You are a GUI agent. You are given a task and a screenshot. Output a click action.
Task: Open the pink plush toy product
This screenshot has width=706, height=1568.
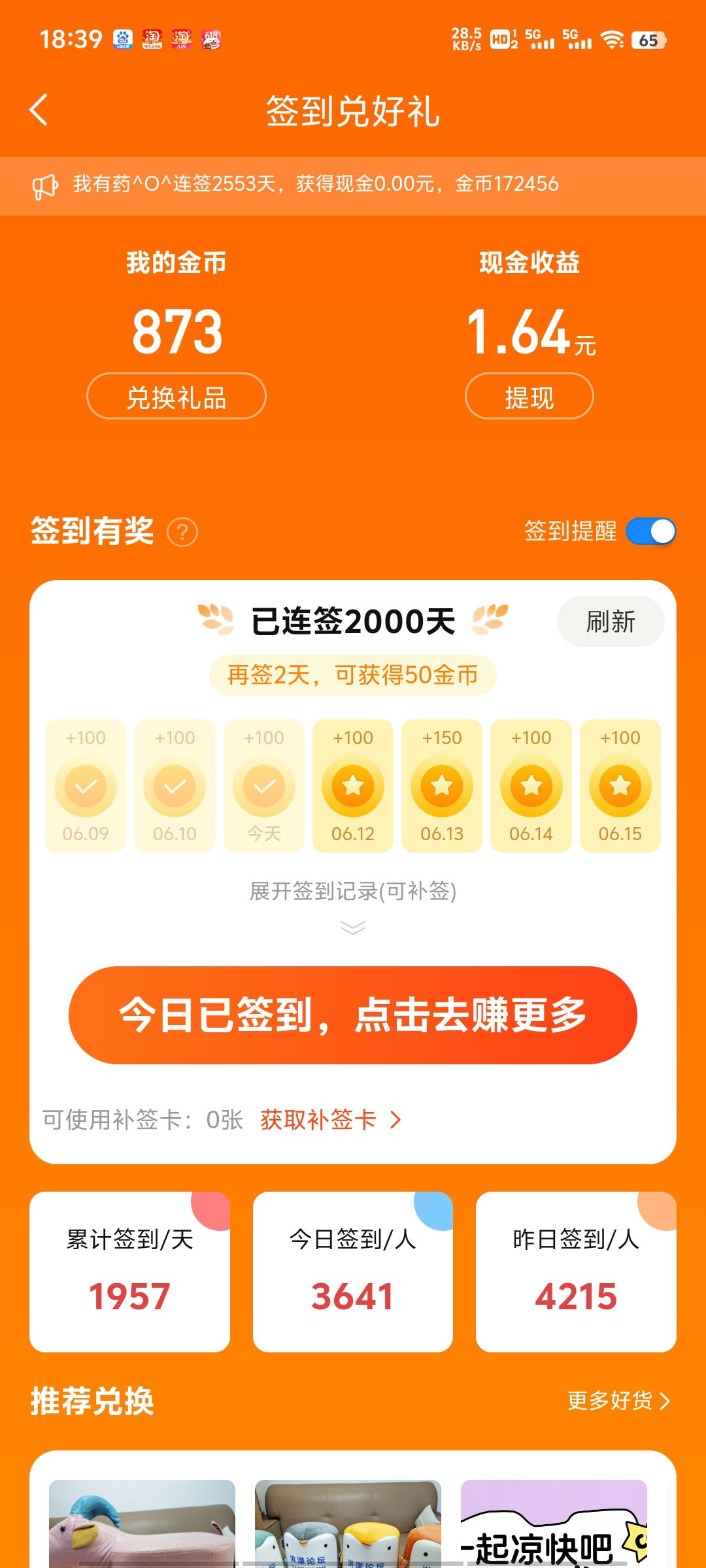click(142, 1524)
